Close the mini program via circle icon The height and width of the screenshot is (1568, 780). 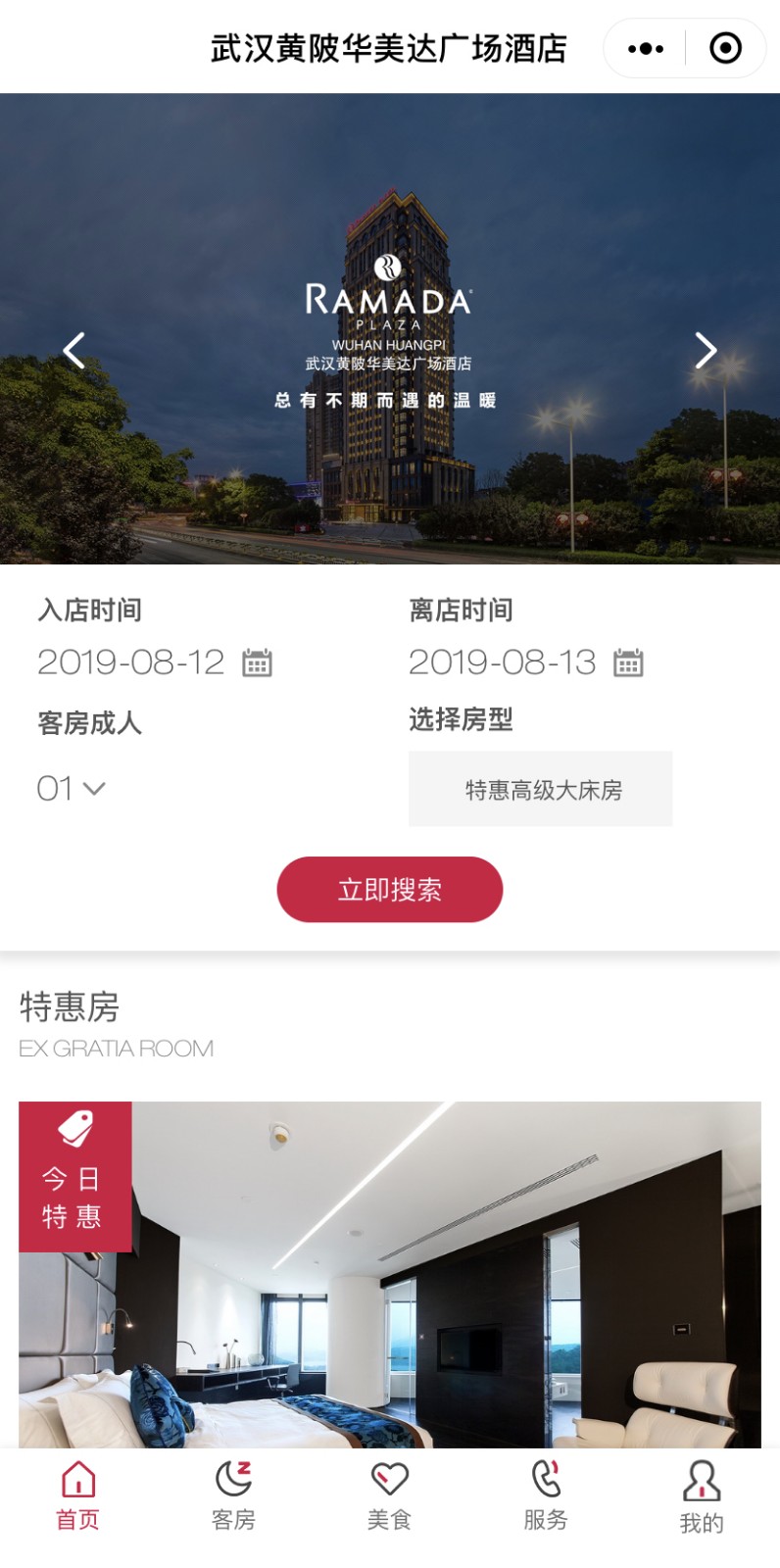pyautogui.click(x=725, y=48)
